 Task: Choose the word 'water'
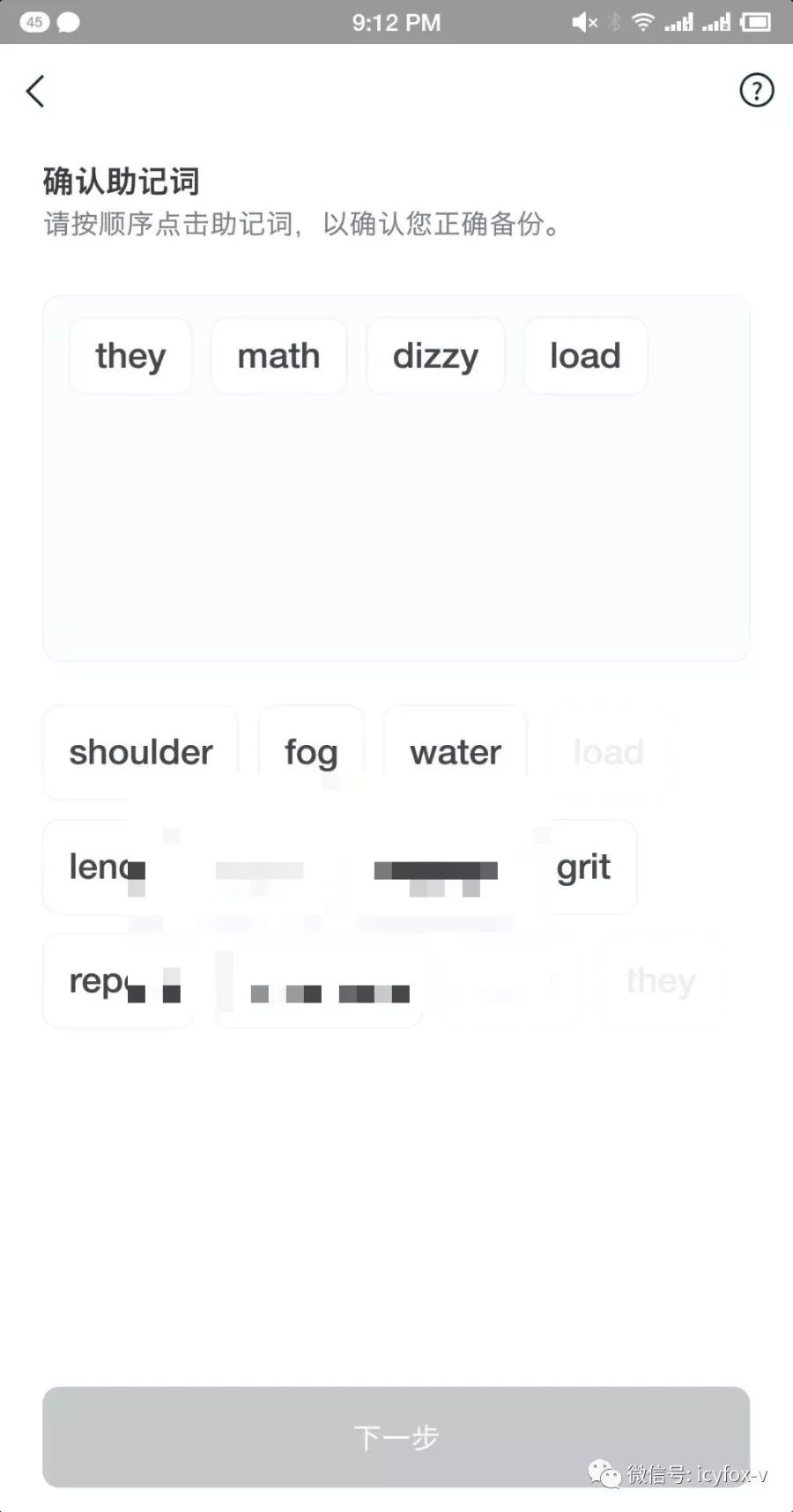(455, 752)
